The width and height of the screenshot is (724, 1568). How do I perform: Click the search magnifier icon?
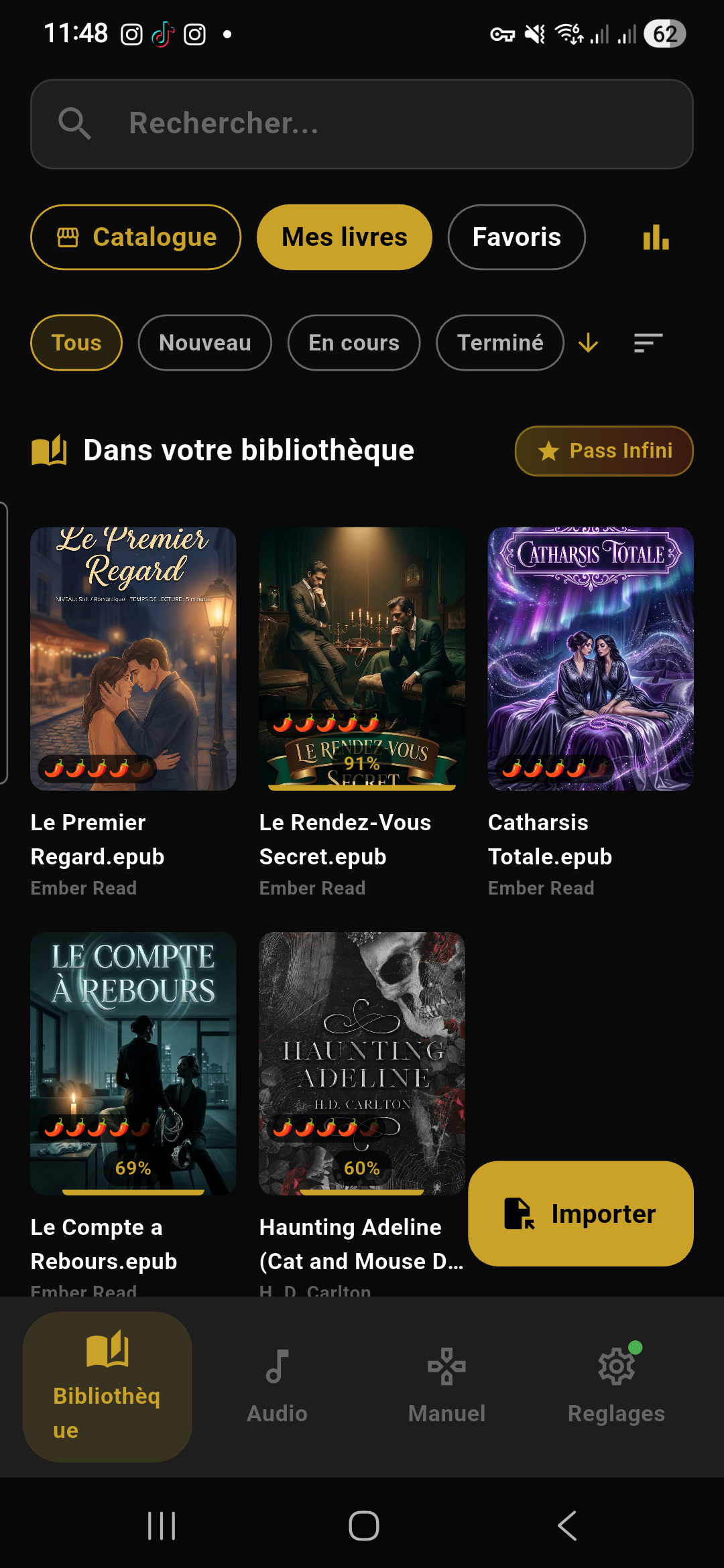coord(75,124)
